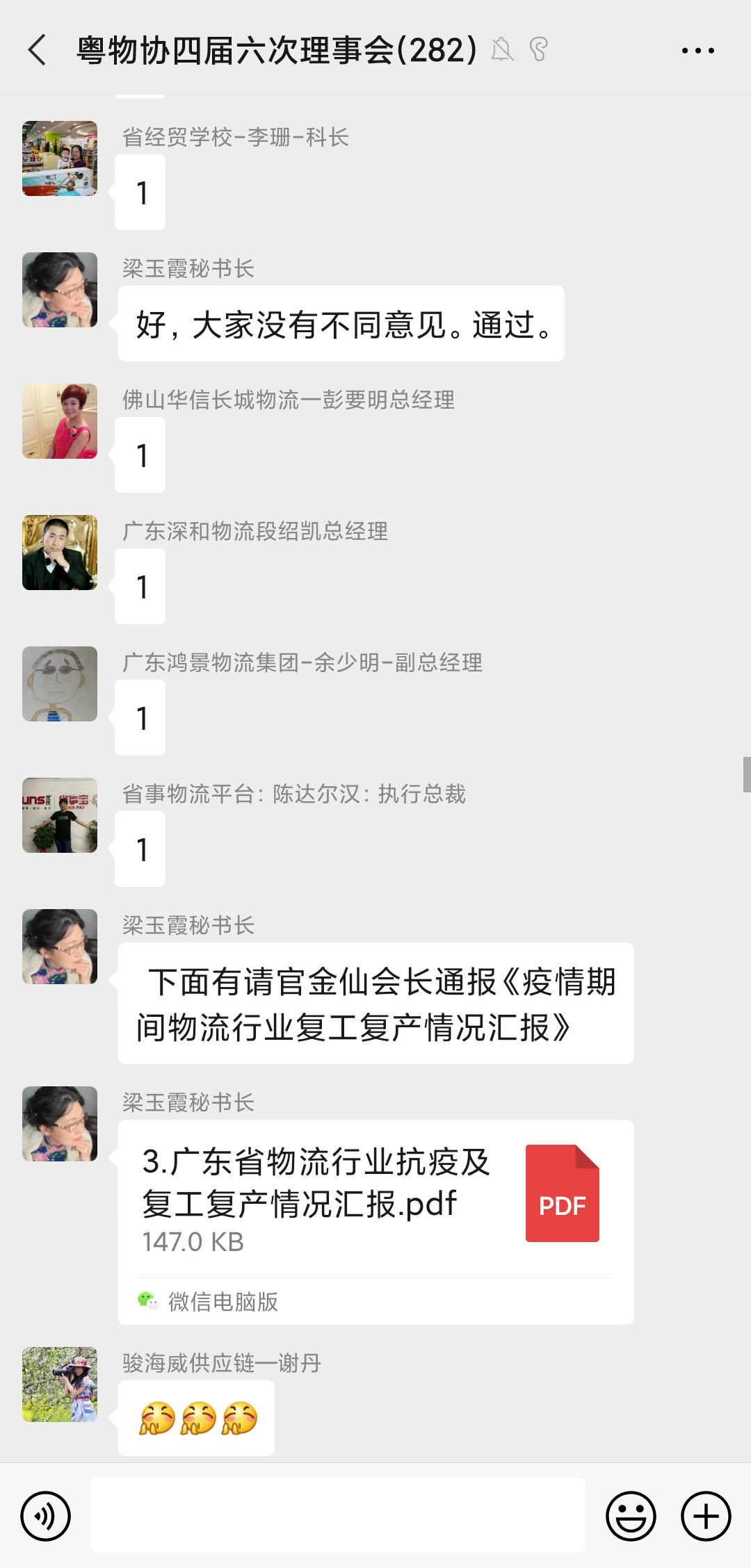View 骏海威供应链—谢丹's avatar profile
This screenshot has height=1568, width=751.
pos(60,1385)
